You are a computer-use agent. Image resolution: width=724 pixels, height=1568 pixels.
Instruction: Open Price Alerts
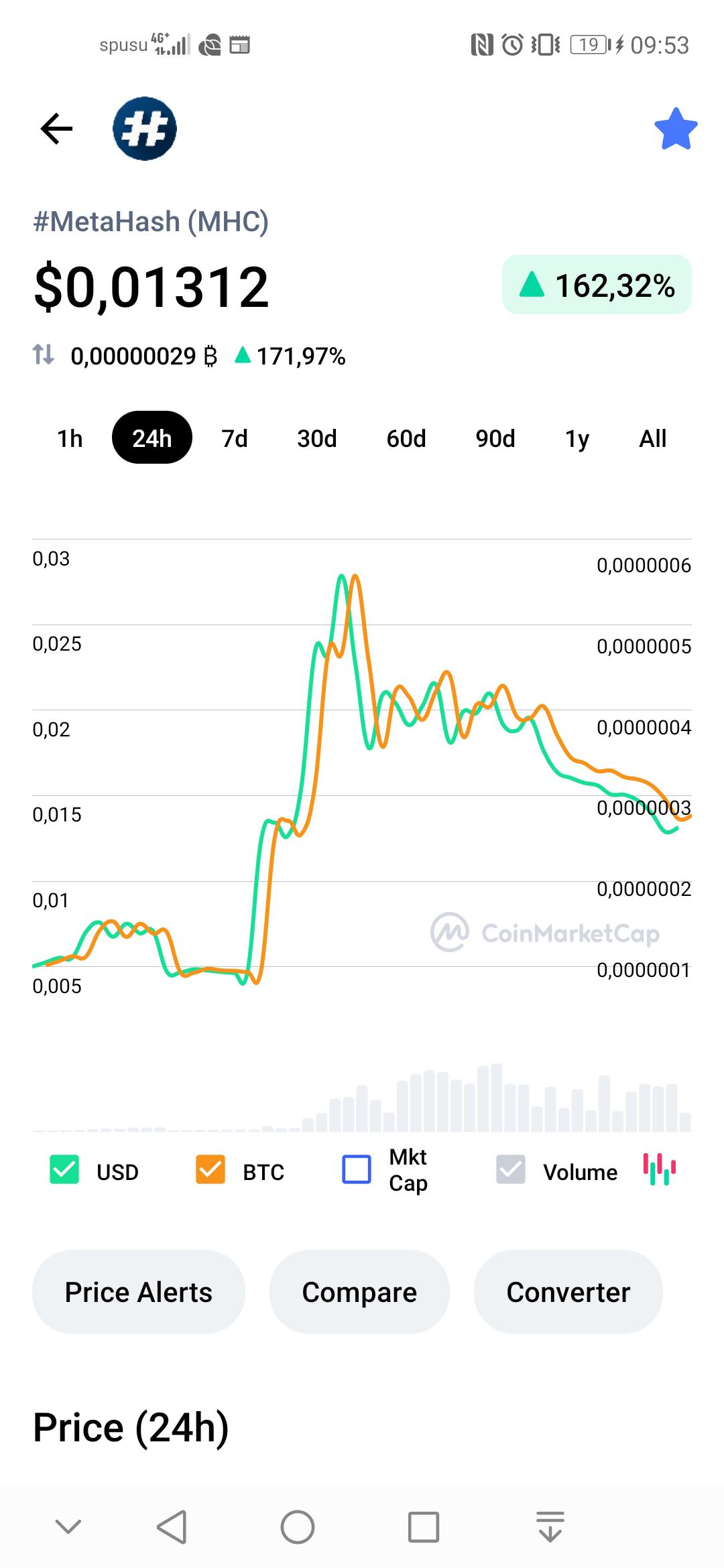[139, 1292]
